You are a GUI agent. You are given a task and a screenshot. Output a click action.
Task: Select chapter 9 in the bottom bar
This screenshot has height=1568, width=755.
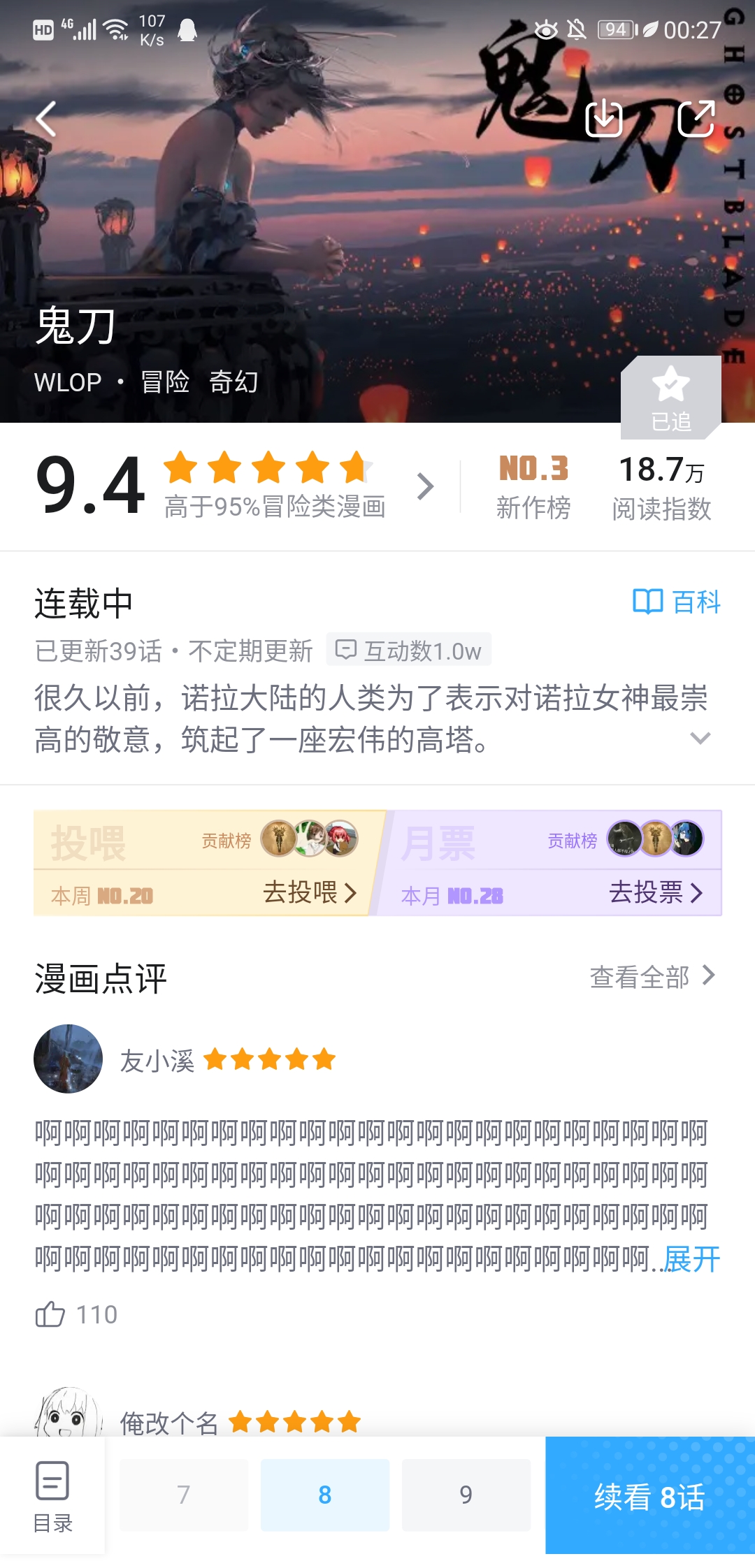466,1493
